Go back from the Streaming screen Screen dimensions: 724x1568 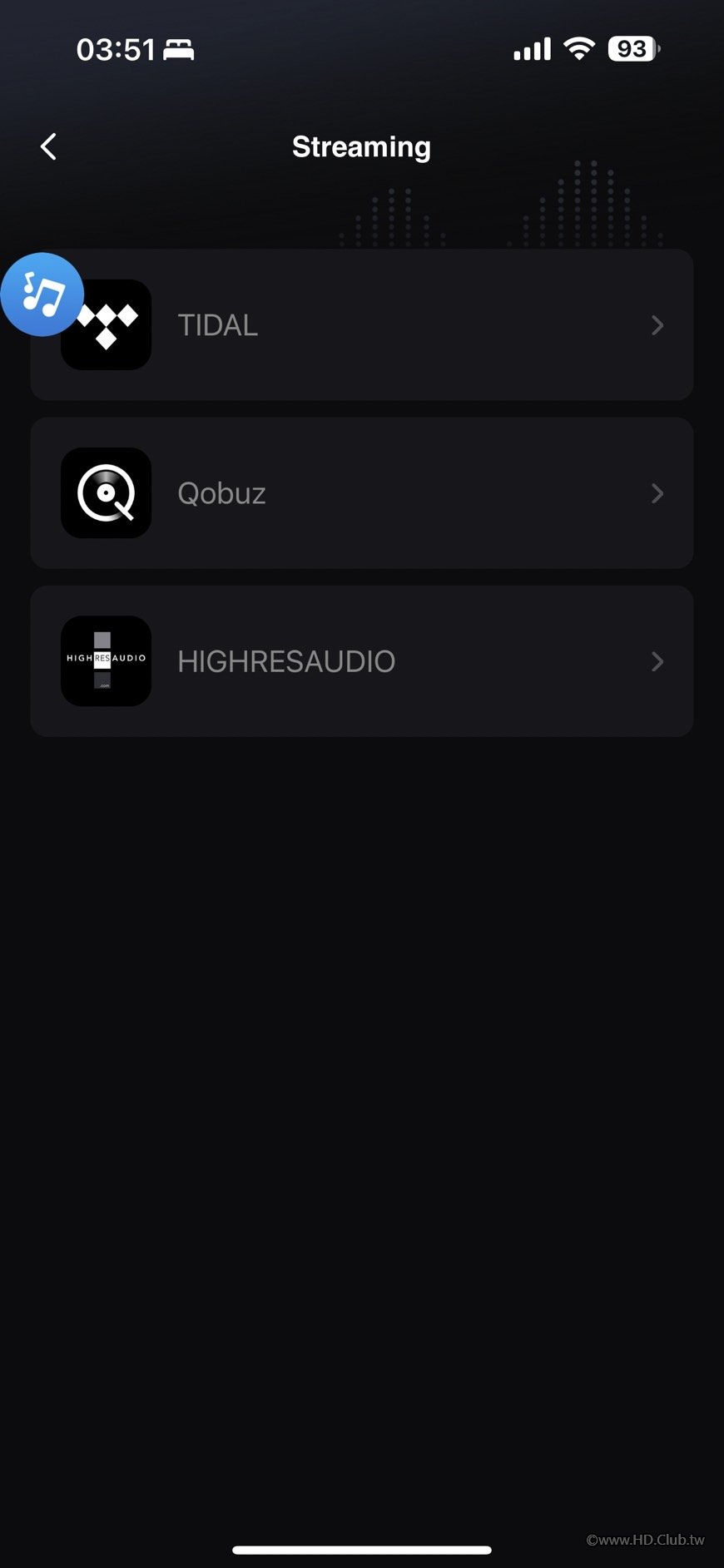pos(49,147)
